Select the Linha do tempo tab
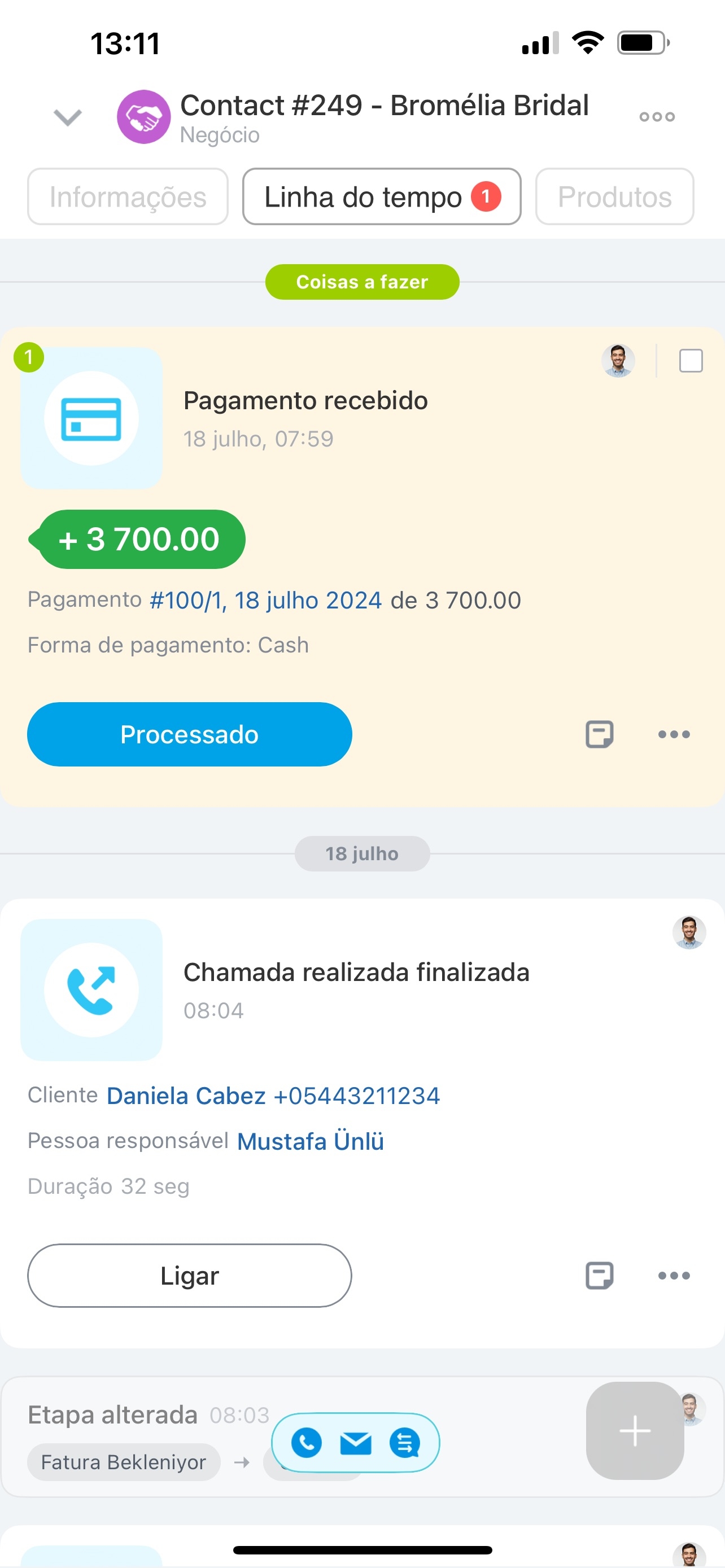 (382, 196)
